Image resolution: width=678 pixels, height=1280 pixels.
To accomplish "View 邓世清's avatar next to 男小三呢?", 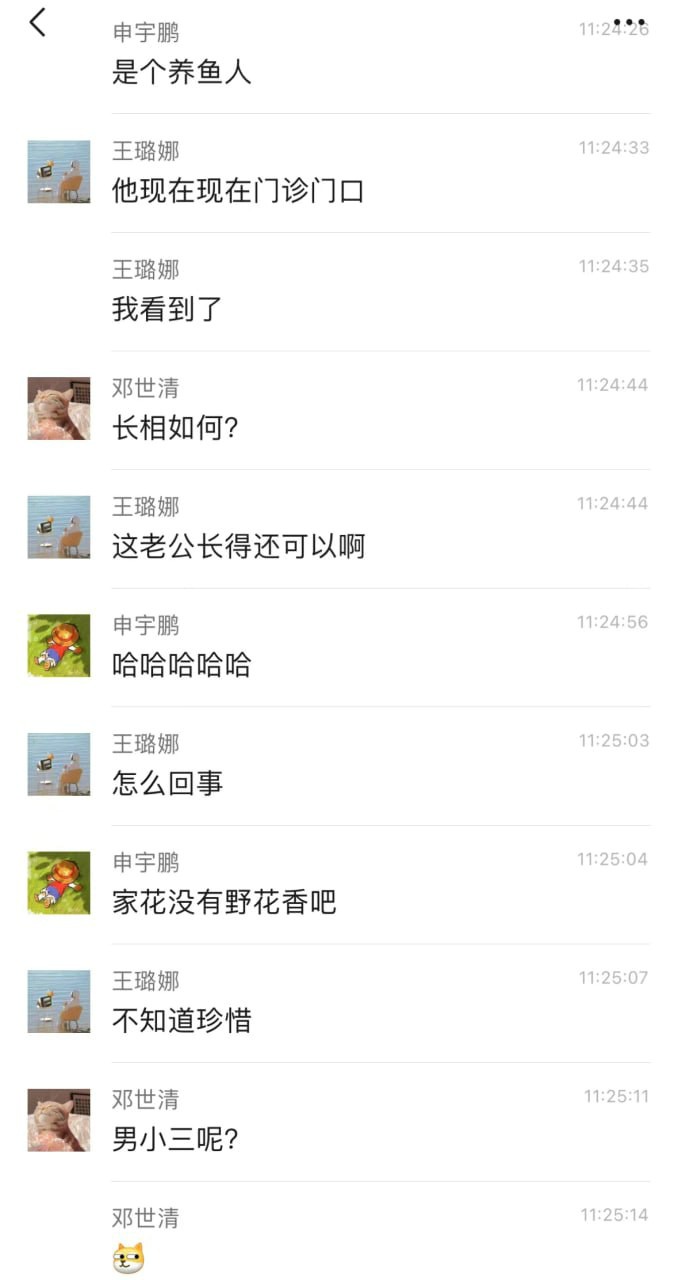I will [x=59, y=1120].
